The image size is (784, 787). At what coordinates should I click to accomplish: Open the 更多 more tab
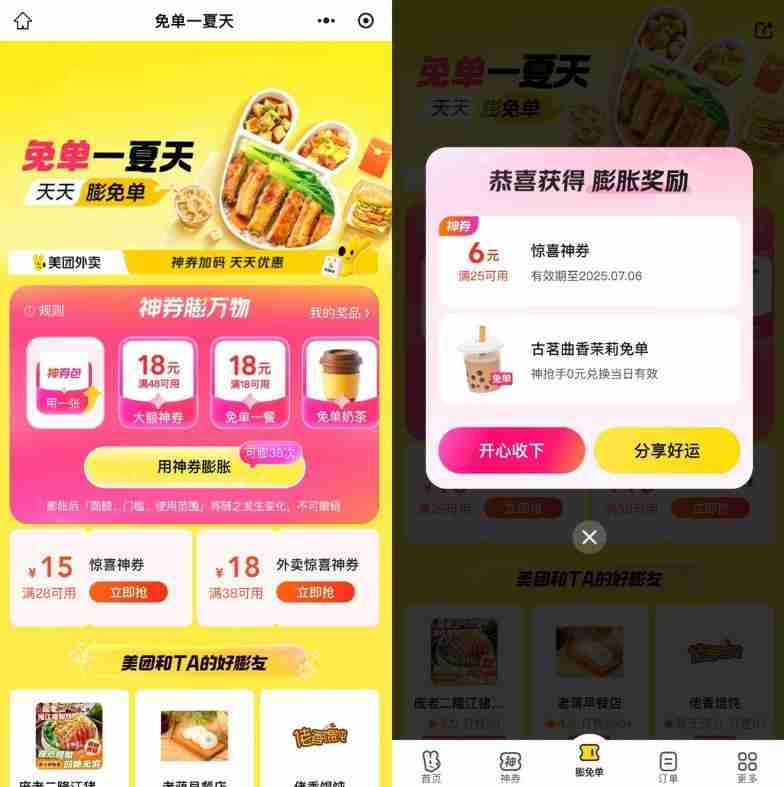(x=747, y=767)
